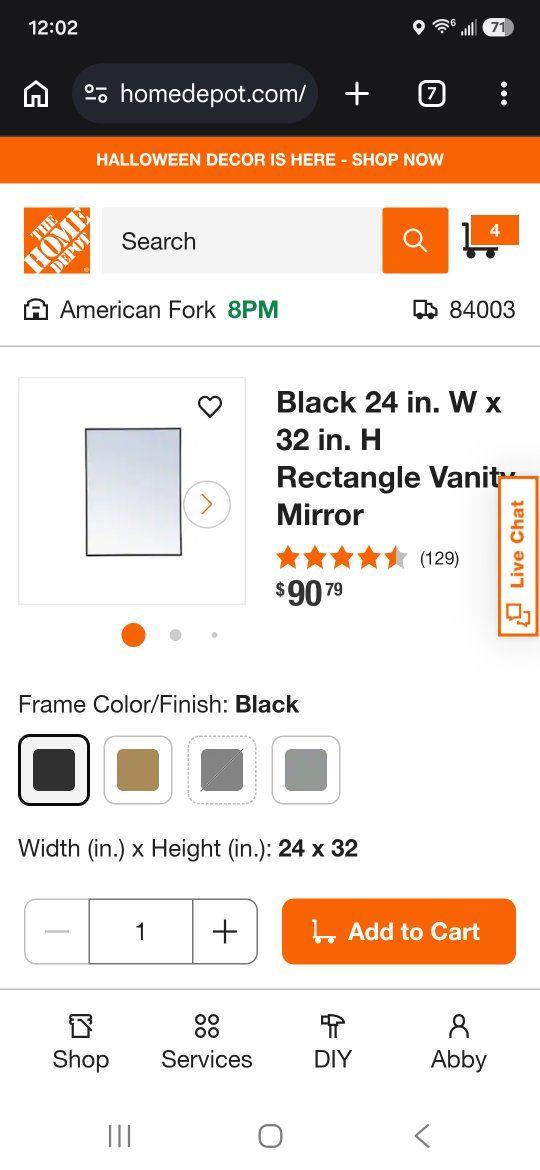The width and height of the screenshot is (540, 1170).
Task: Open the browser overflow menu
Action: [x=504, y=94]
